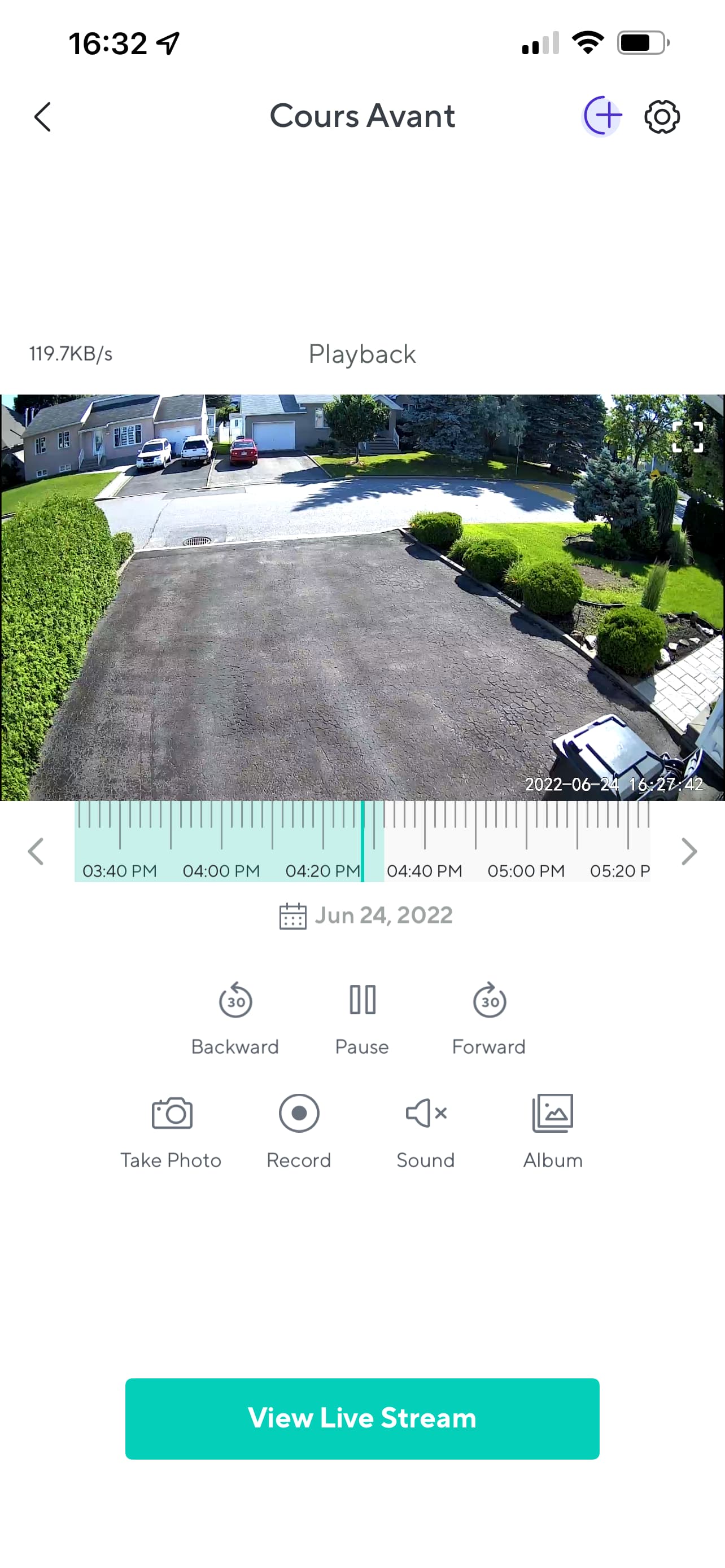
Task: Skip forward 30 seconds
Action: click(490, 1017)
